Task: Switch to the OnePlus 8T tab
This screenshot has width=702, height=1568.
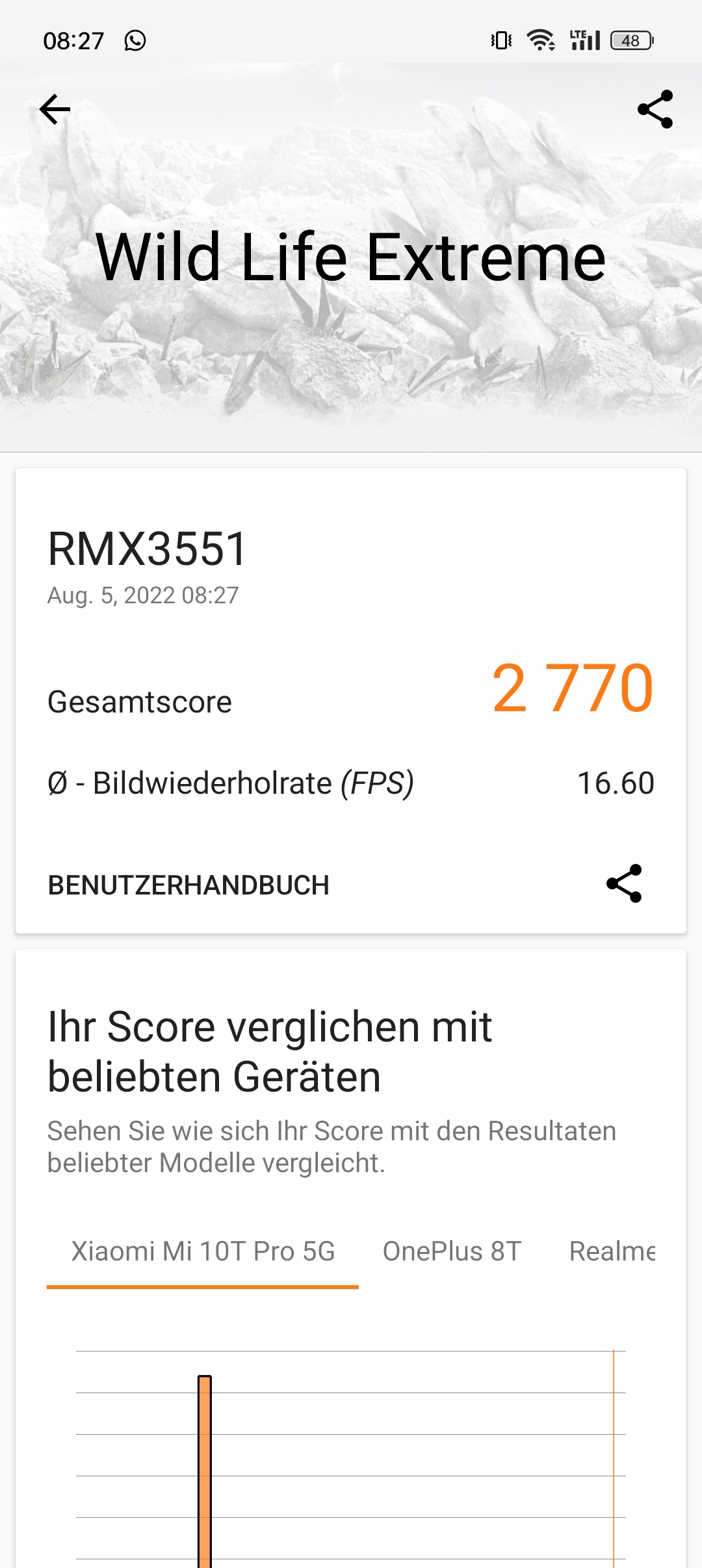Action: pos(452,1252)
